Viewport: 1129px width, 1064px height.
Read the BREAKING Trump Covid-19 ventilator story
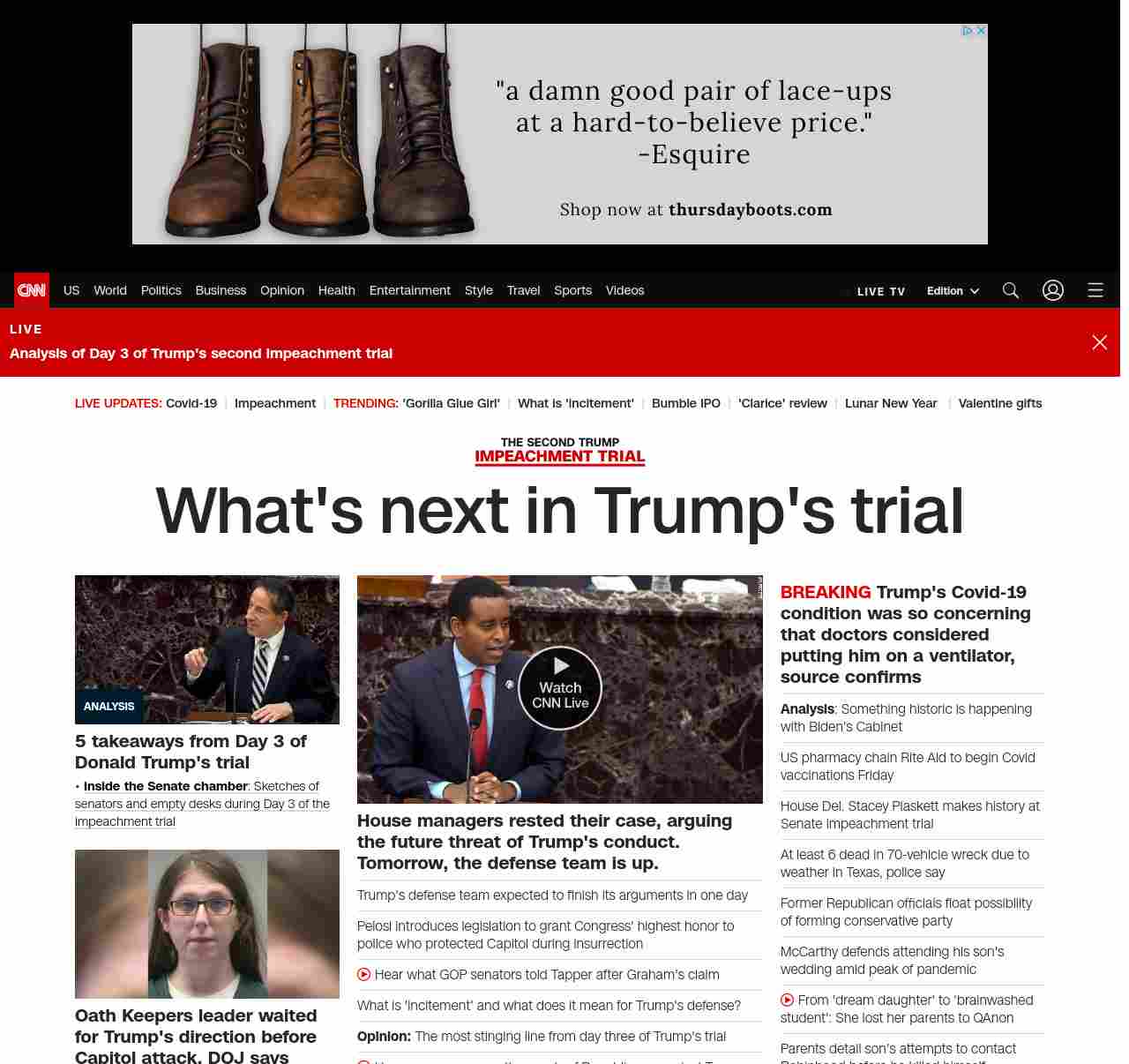point(905,634)
